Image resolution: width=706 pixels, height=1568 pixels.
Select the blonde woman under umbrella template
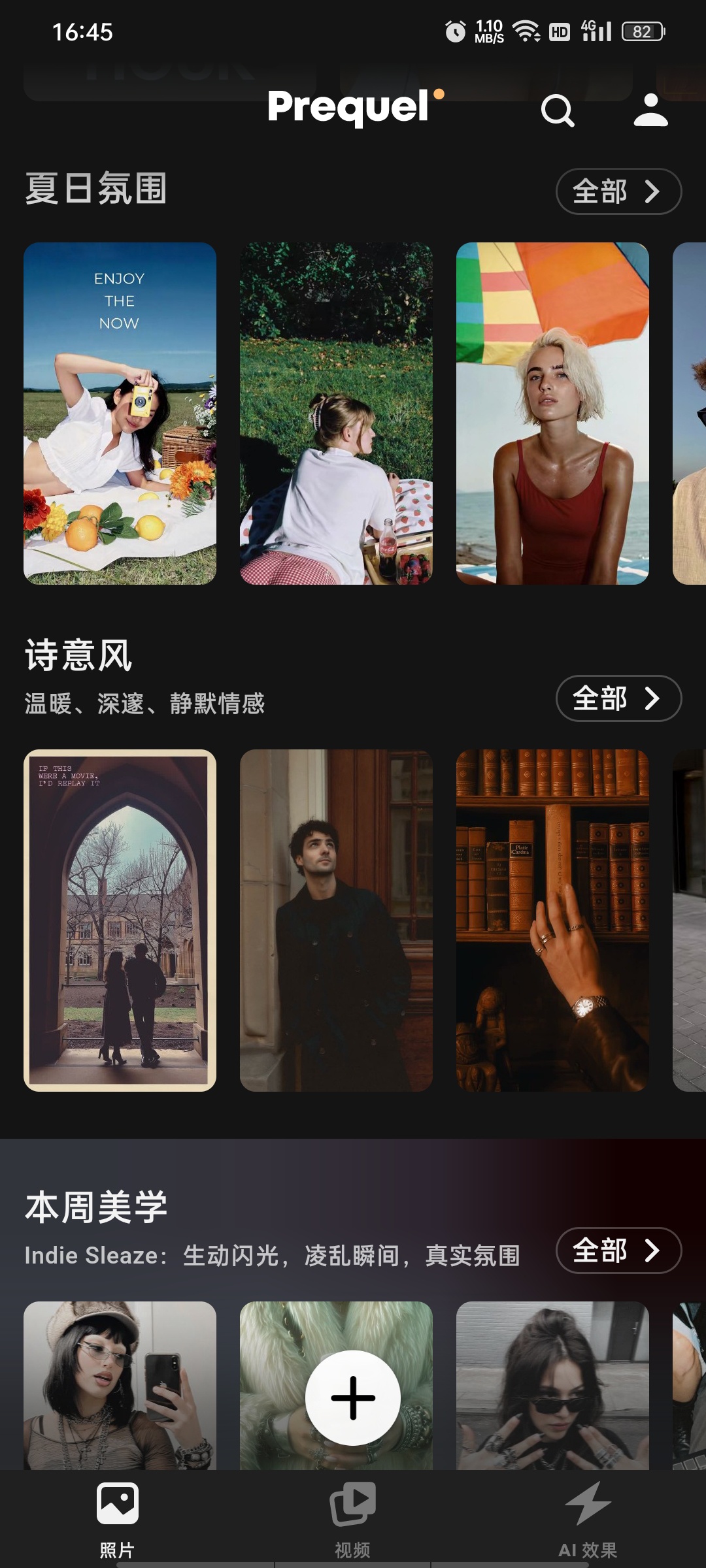[552, 414]
